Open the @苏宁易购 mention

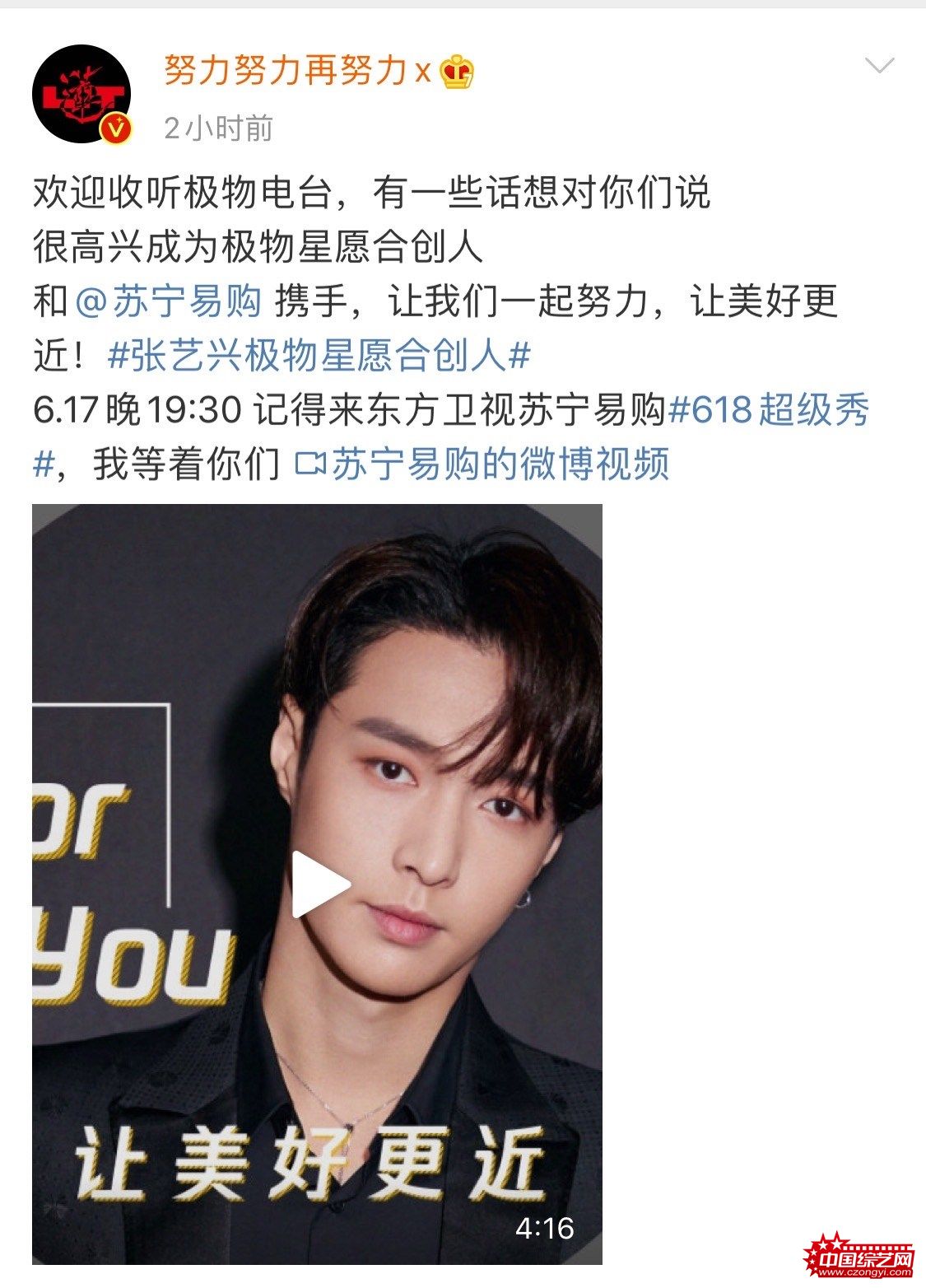pos(169,301)
